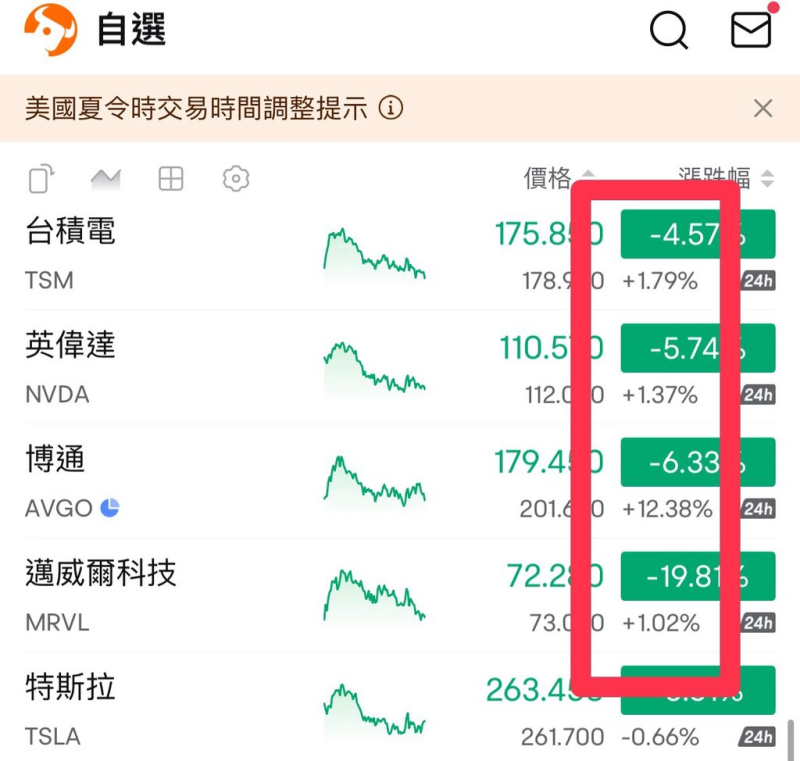Screen dimensions: 800x761
Task: Open the search magnifier icon
Action: 669,30
